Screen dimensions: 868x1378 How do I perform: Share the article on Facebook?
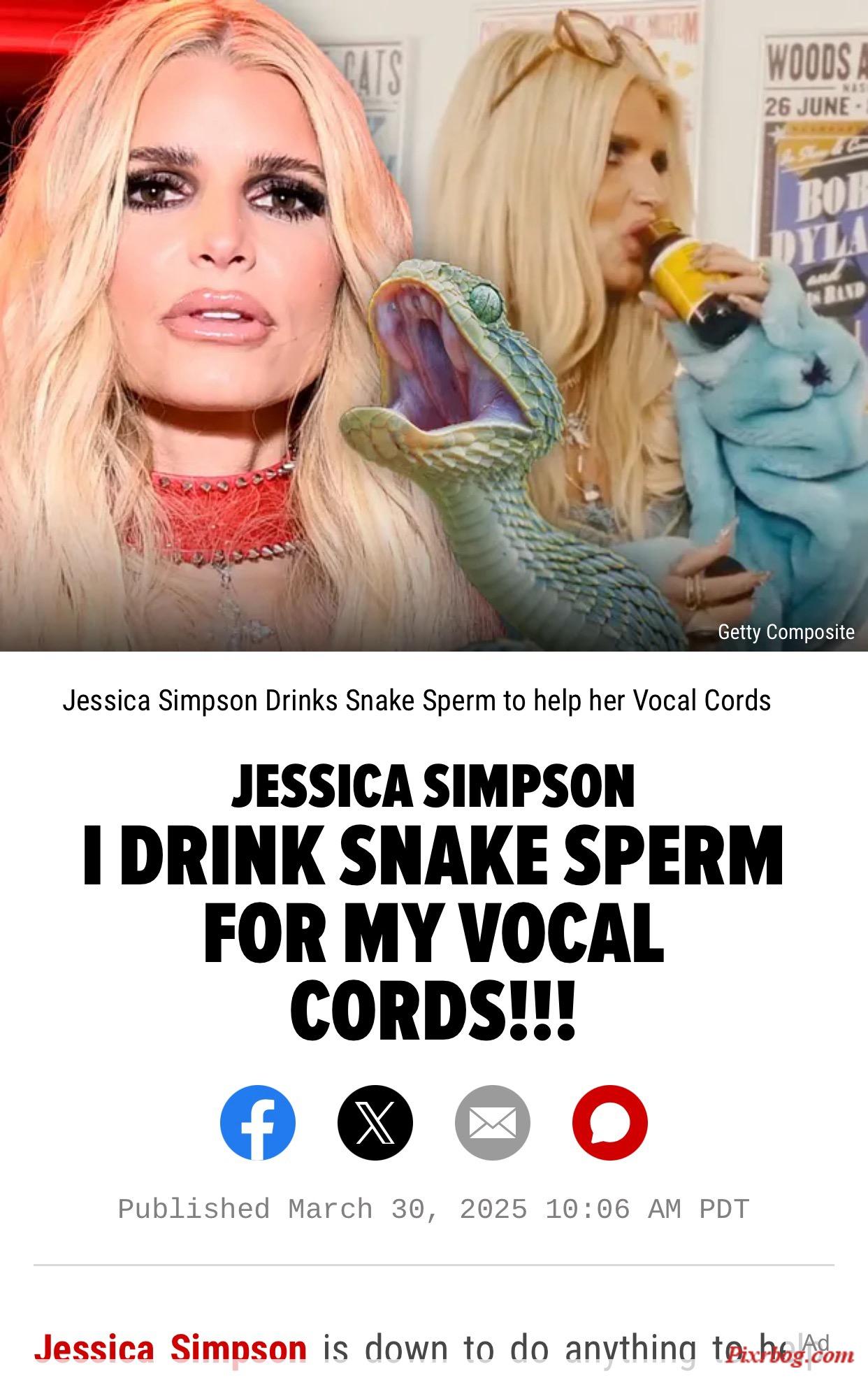click(257, 1122)
